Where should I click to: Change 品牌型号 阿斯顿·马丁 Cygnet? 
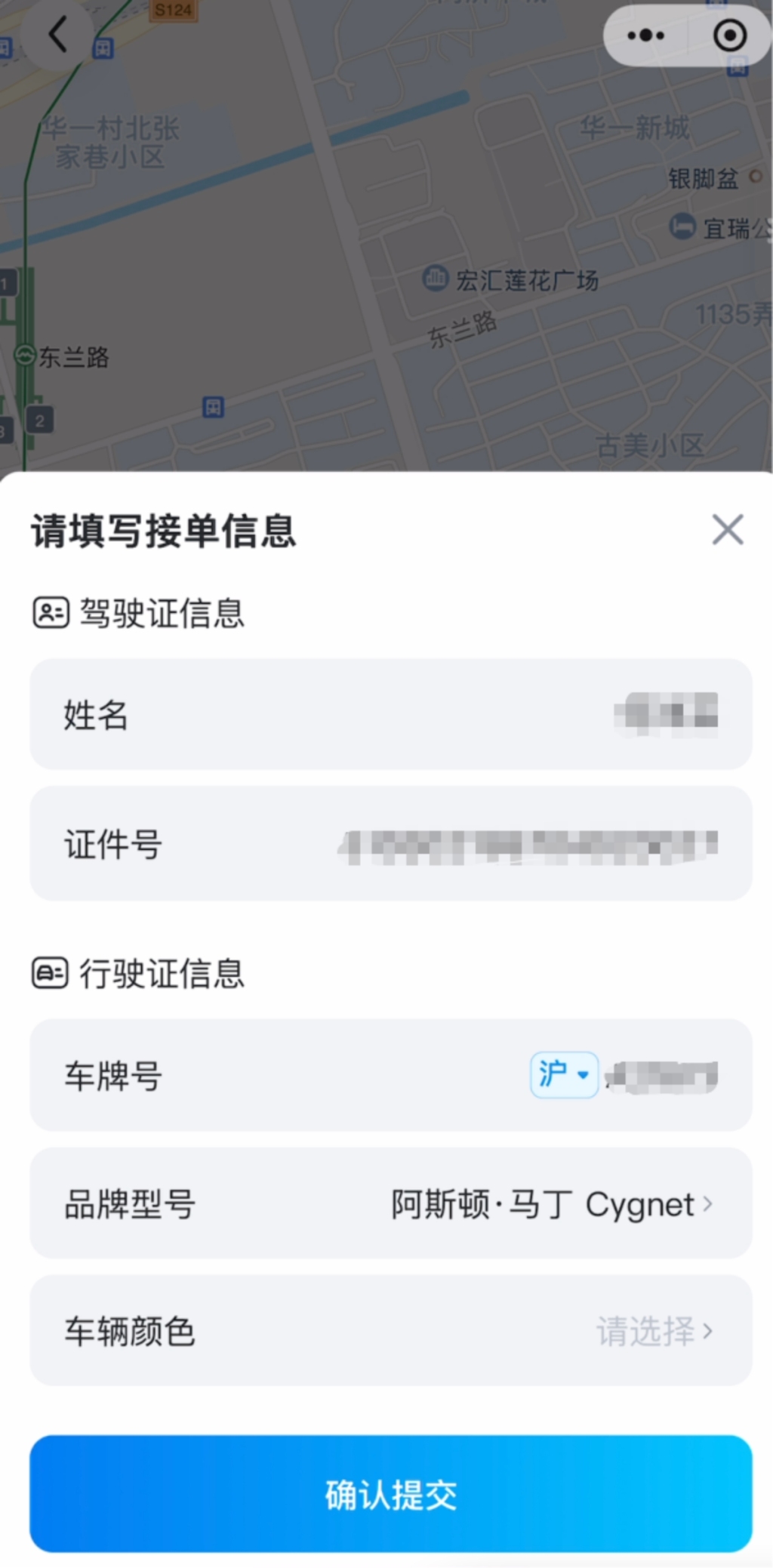[x=551, y=1204]
